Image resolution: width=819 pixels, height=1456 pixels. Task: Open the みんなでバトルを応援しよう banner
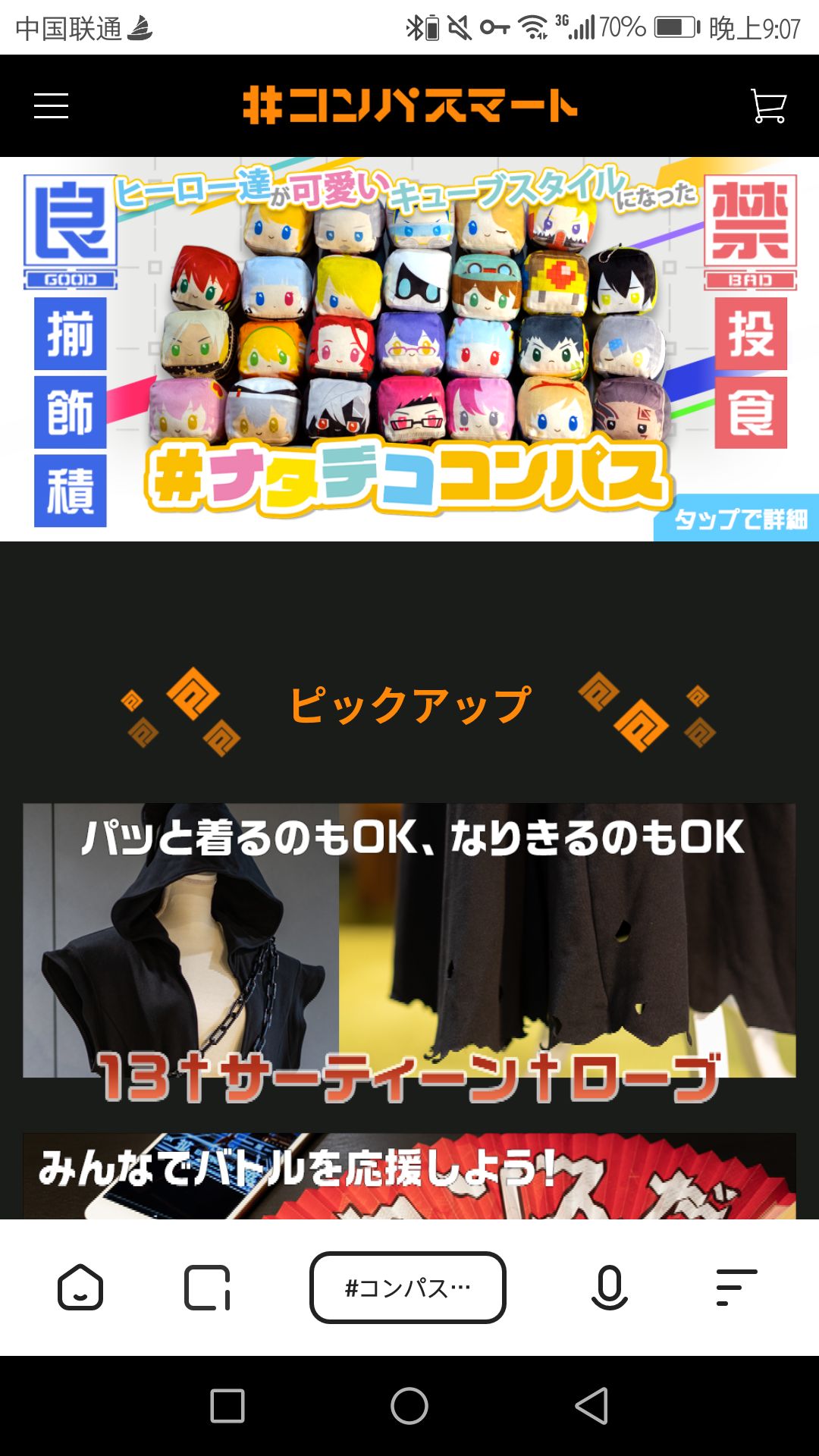tap(409, 1176)
